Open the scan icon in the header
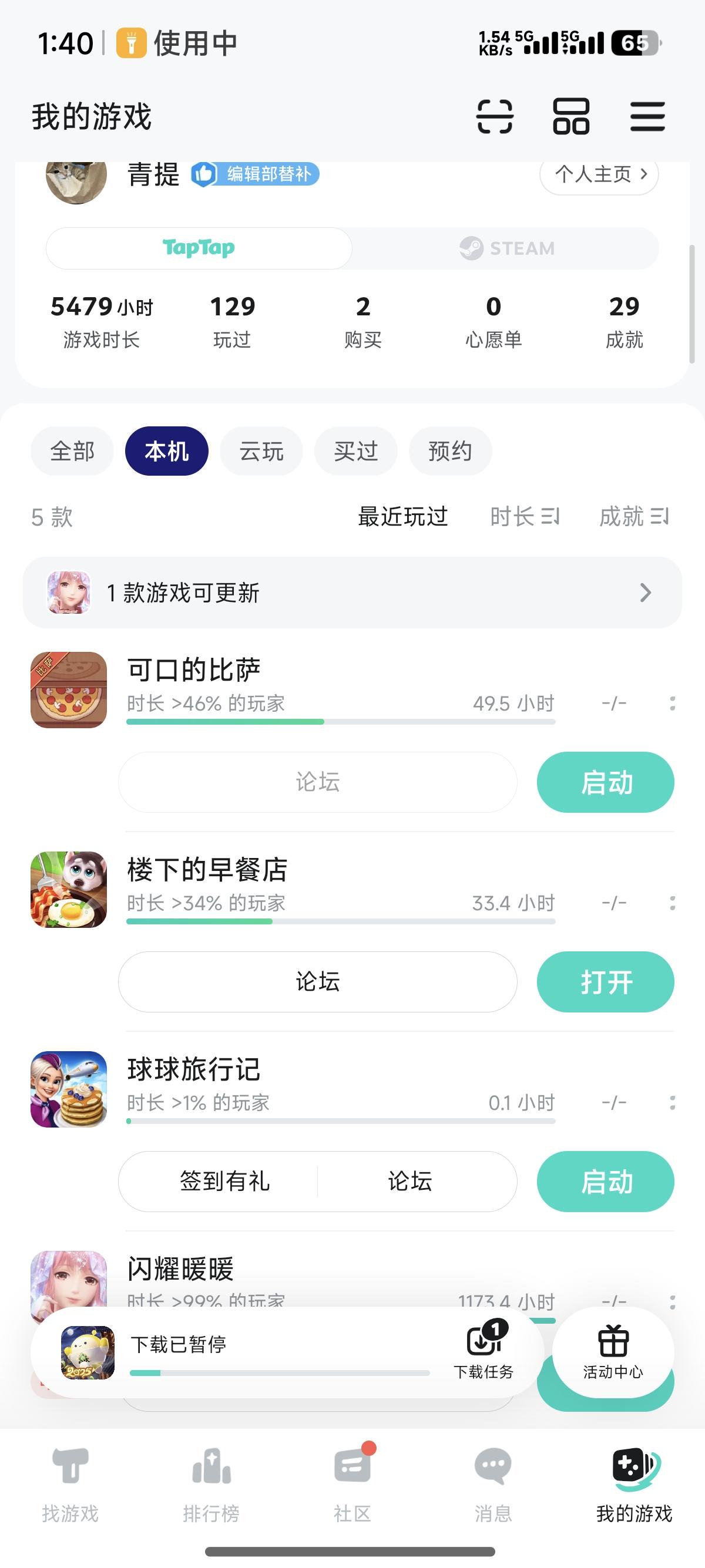The height and width of the screenshot is (1568, 705). pos(494,116)
